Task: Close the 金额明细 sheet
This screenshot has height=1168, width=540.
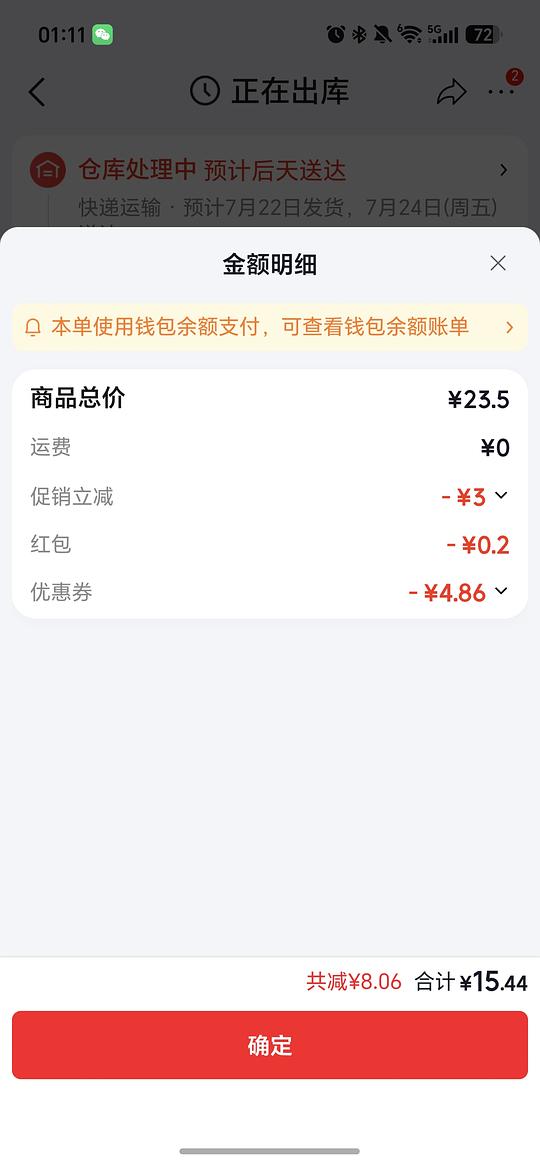Action: pos(498,263)
